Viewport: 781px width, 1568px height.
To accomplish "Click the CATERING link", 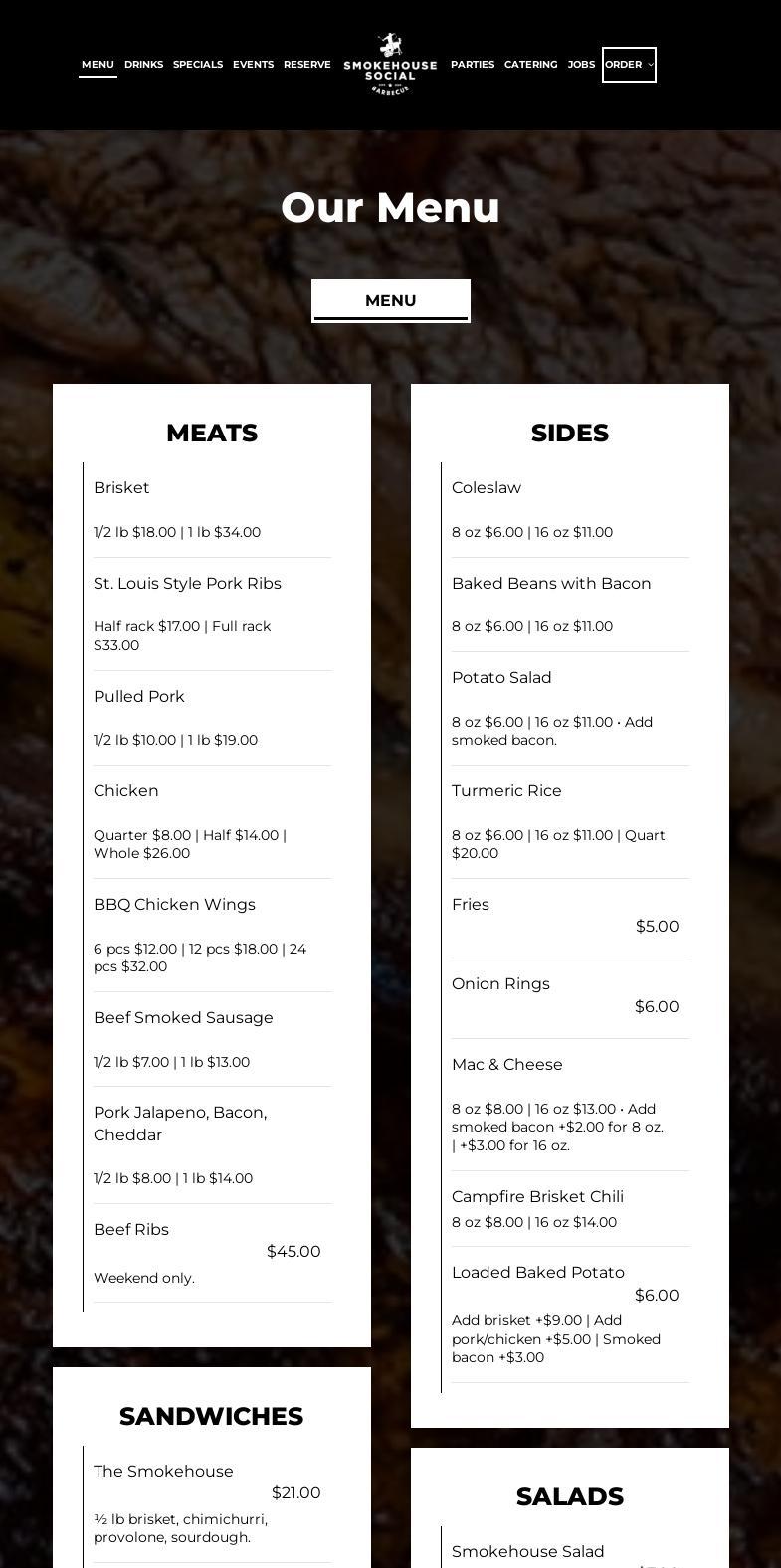I will point(530,64).
